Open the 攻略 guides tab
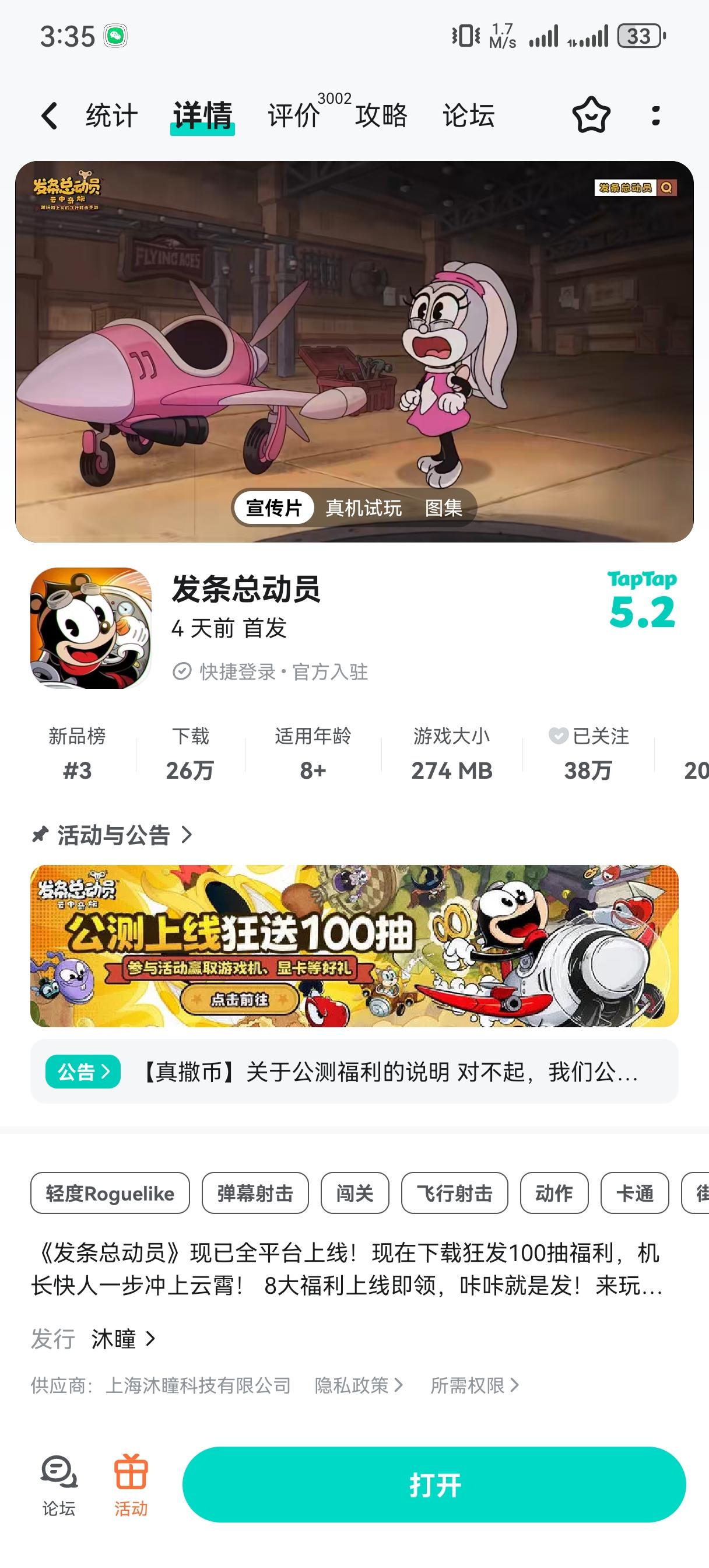The height and width of the screenshot is (1568, 709). point(381,116)
